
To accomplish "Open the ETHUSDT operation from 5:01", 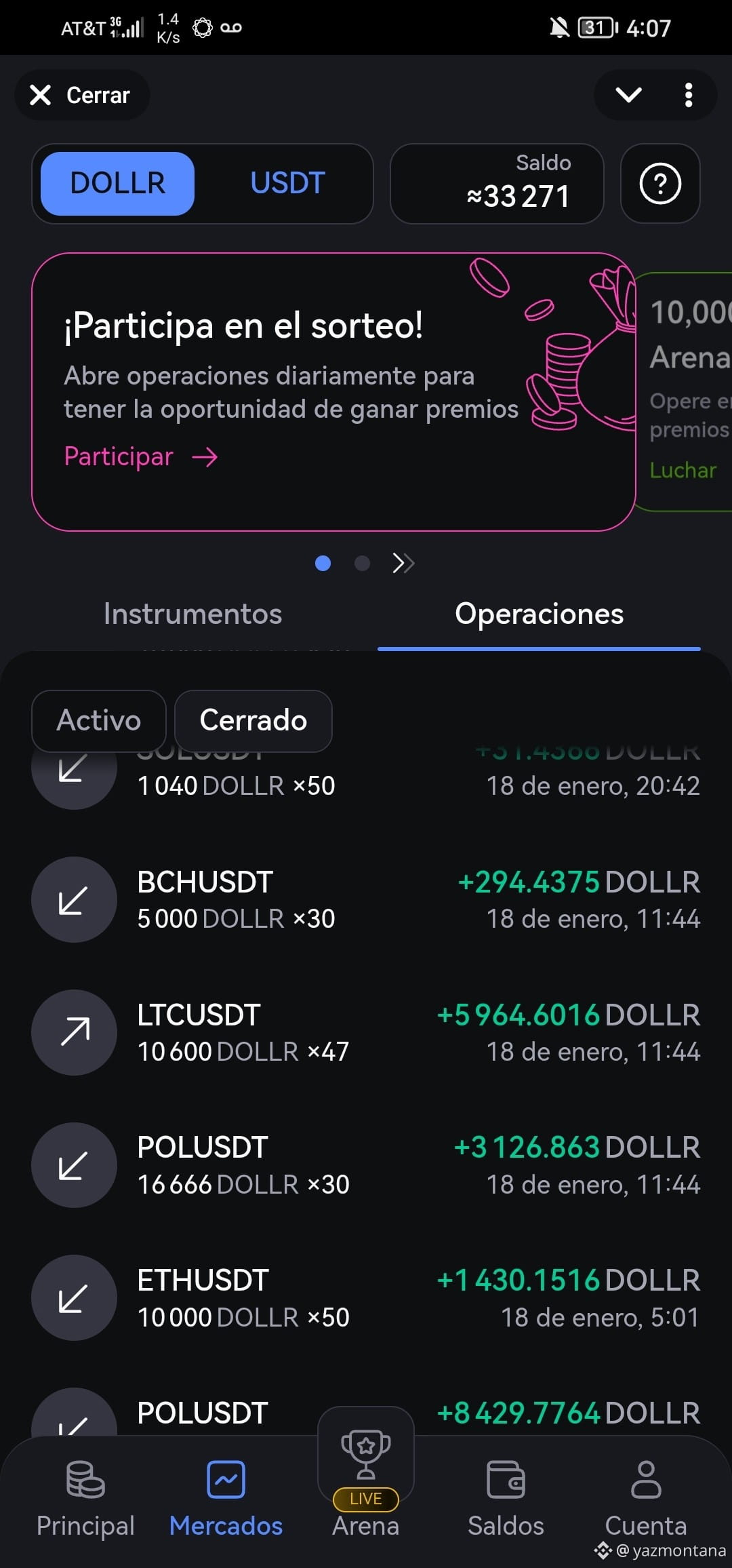I will (366, 1298).
